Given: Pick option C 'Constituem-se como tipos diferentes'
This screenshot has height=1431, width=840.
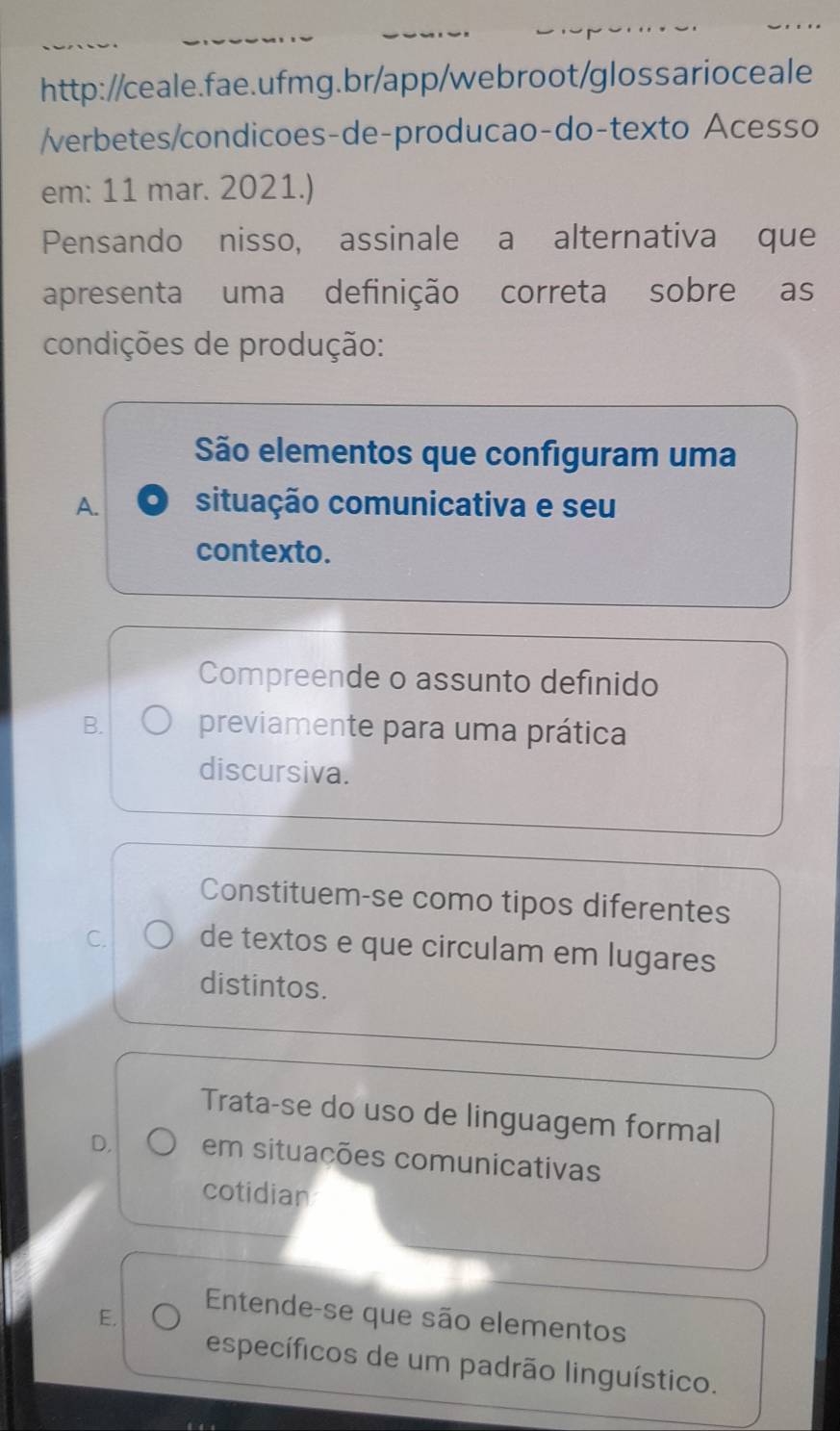Looking at the screenshot, I should click(161, 936).
